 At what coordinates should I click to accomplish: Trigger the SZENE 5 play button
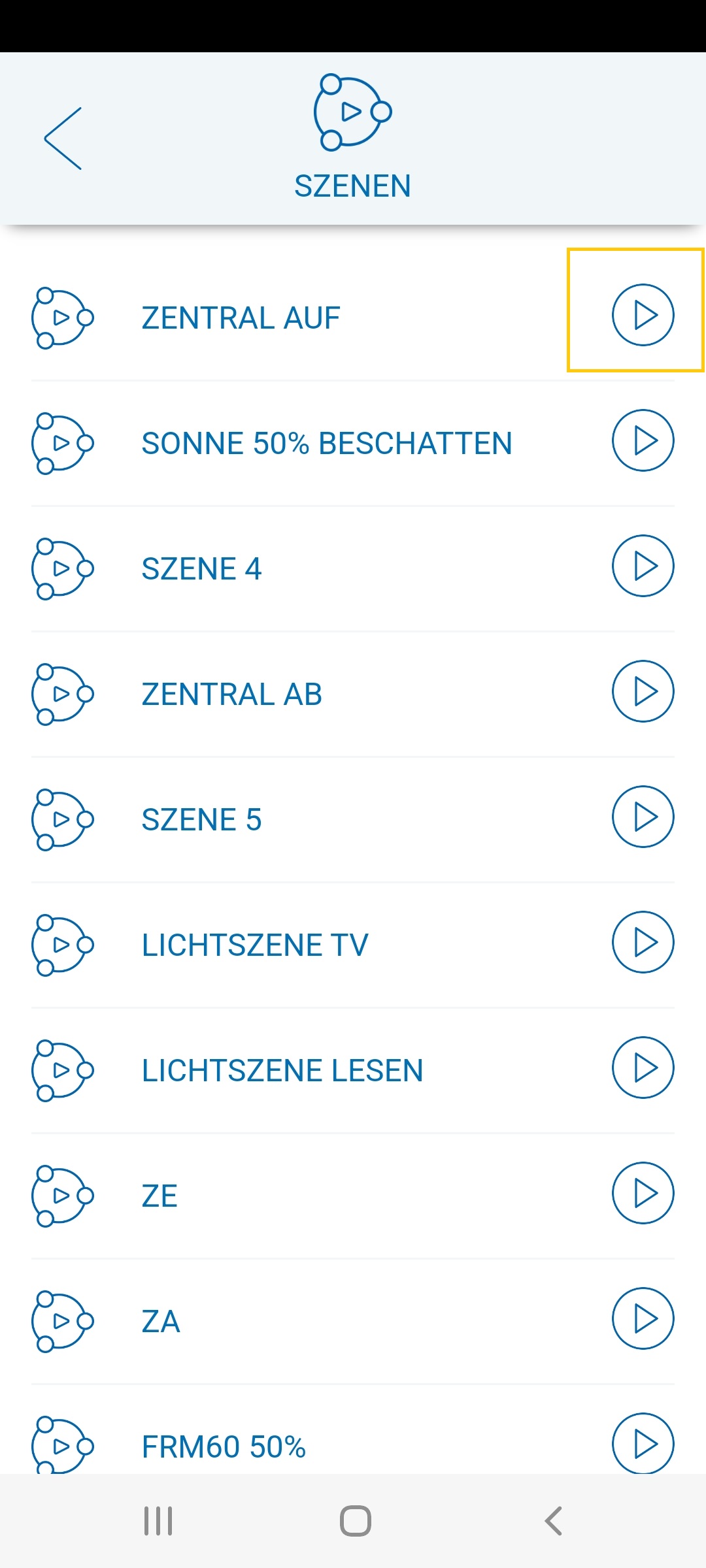pos(643,817)
